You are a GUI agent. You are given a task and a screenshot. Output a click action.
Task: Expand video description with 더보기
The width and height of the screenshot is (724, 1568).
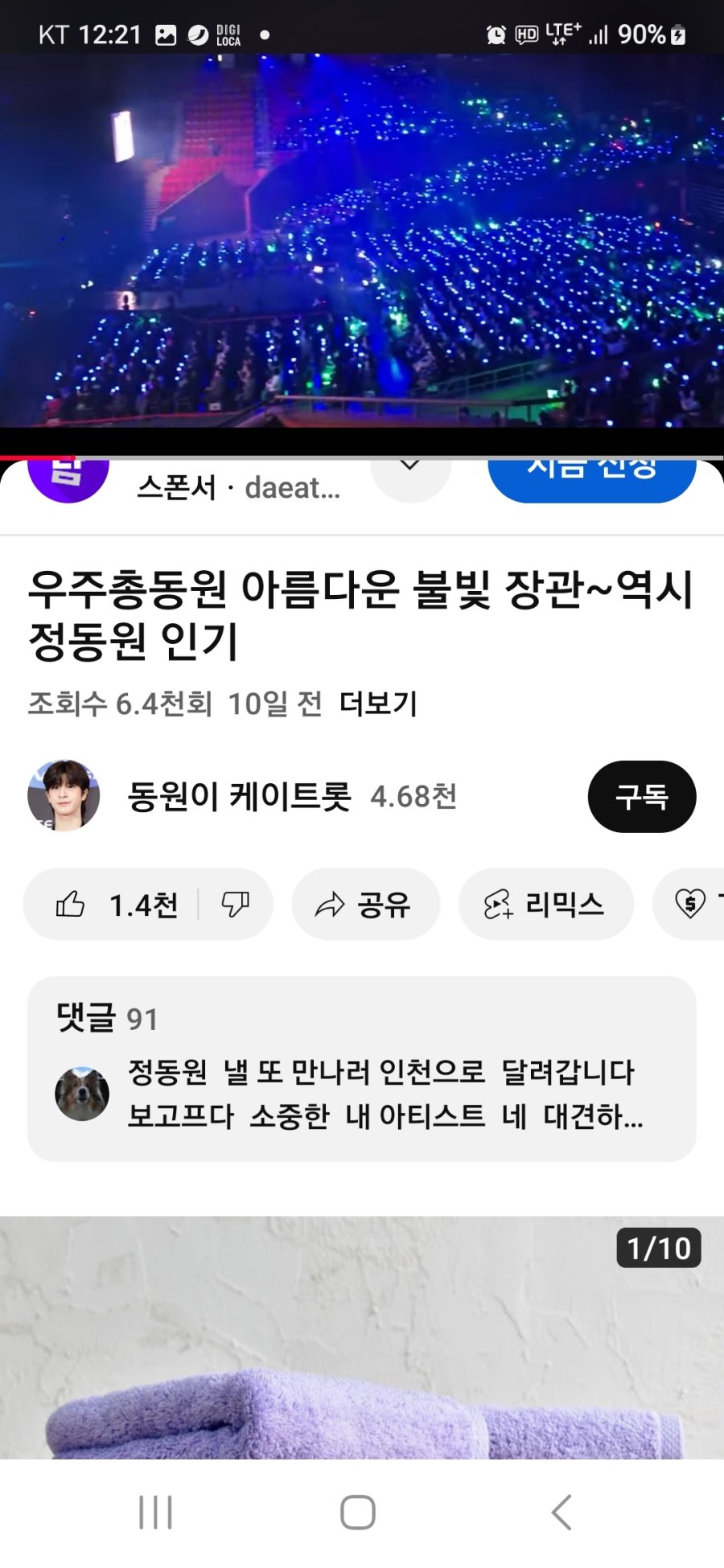coord(378,704)
